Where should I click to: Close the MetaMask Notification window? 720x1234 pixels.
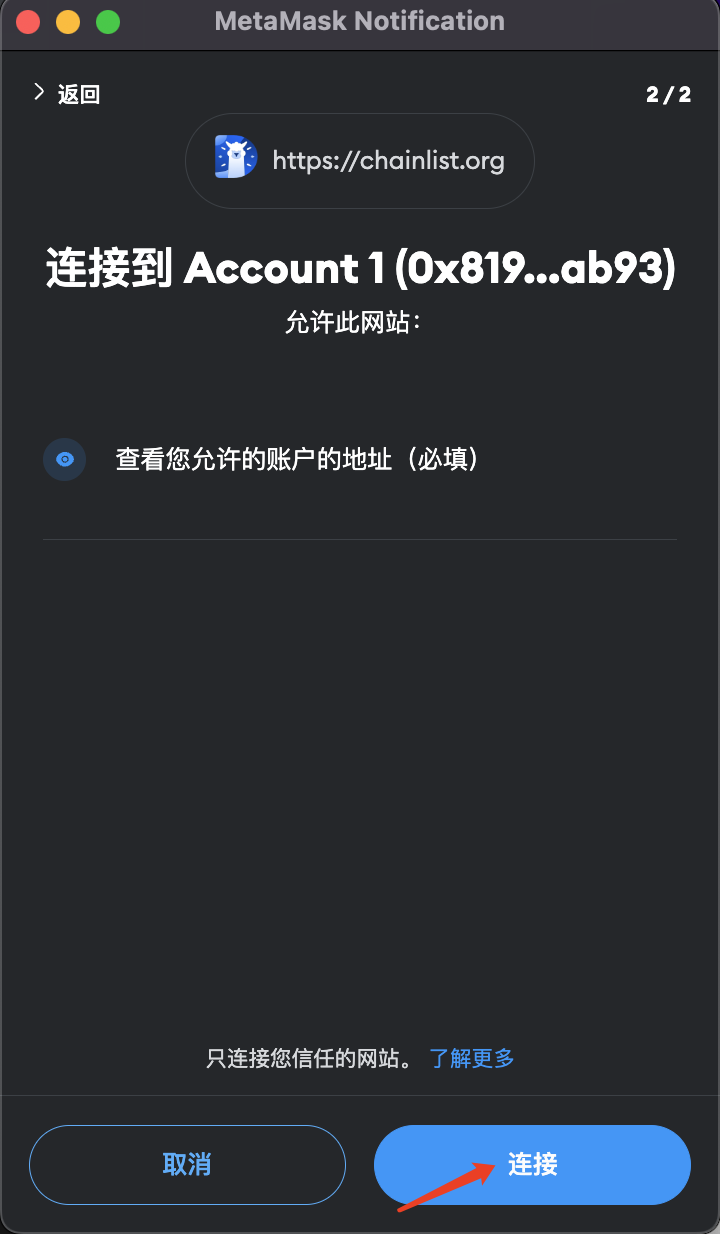pos(28,21)
